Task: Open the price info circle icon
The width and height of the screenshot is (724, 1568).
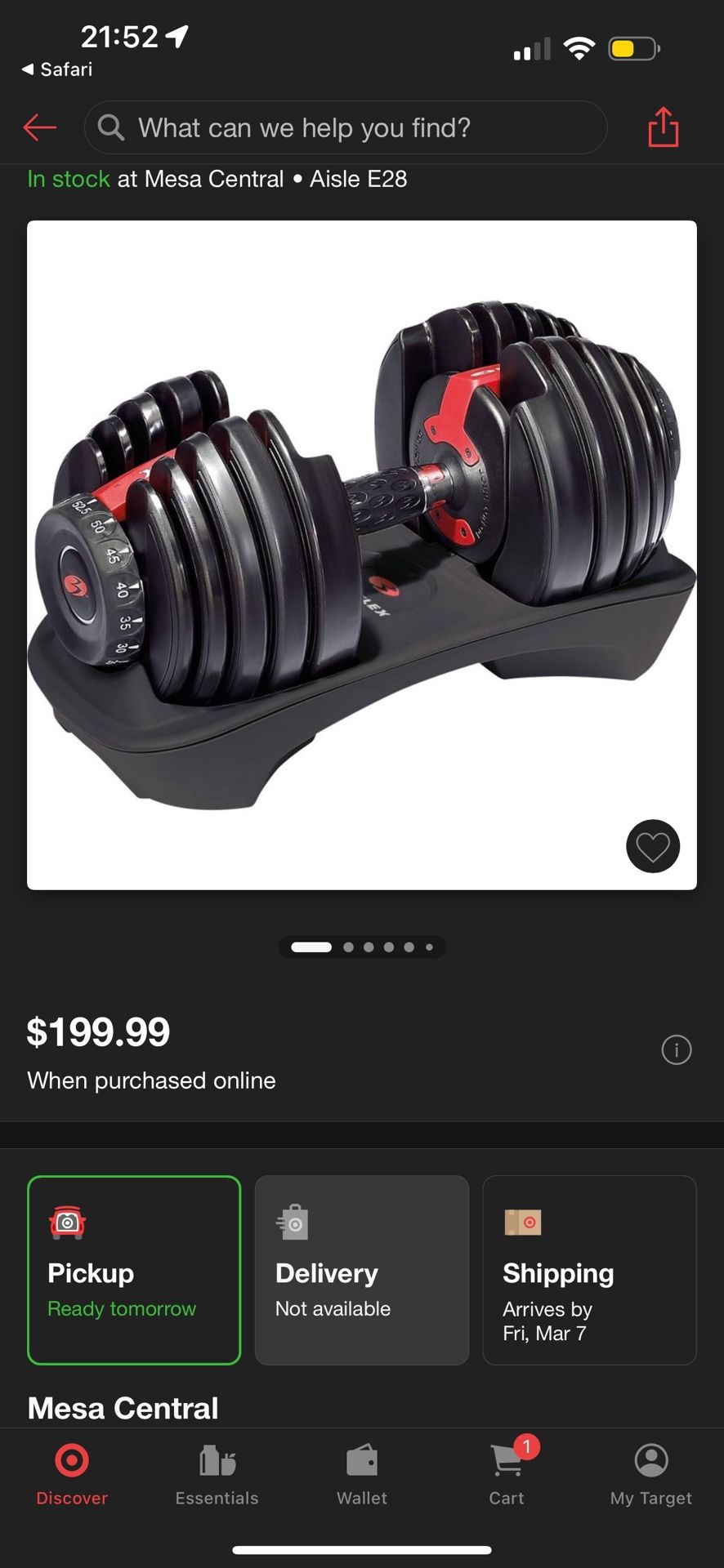Action: pyautogui.click(x=676, y=1050)
